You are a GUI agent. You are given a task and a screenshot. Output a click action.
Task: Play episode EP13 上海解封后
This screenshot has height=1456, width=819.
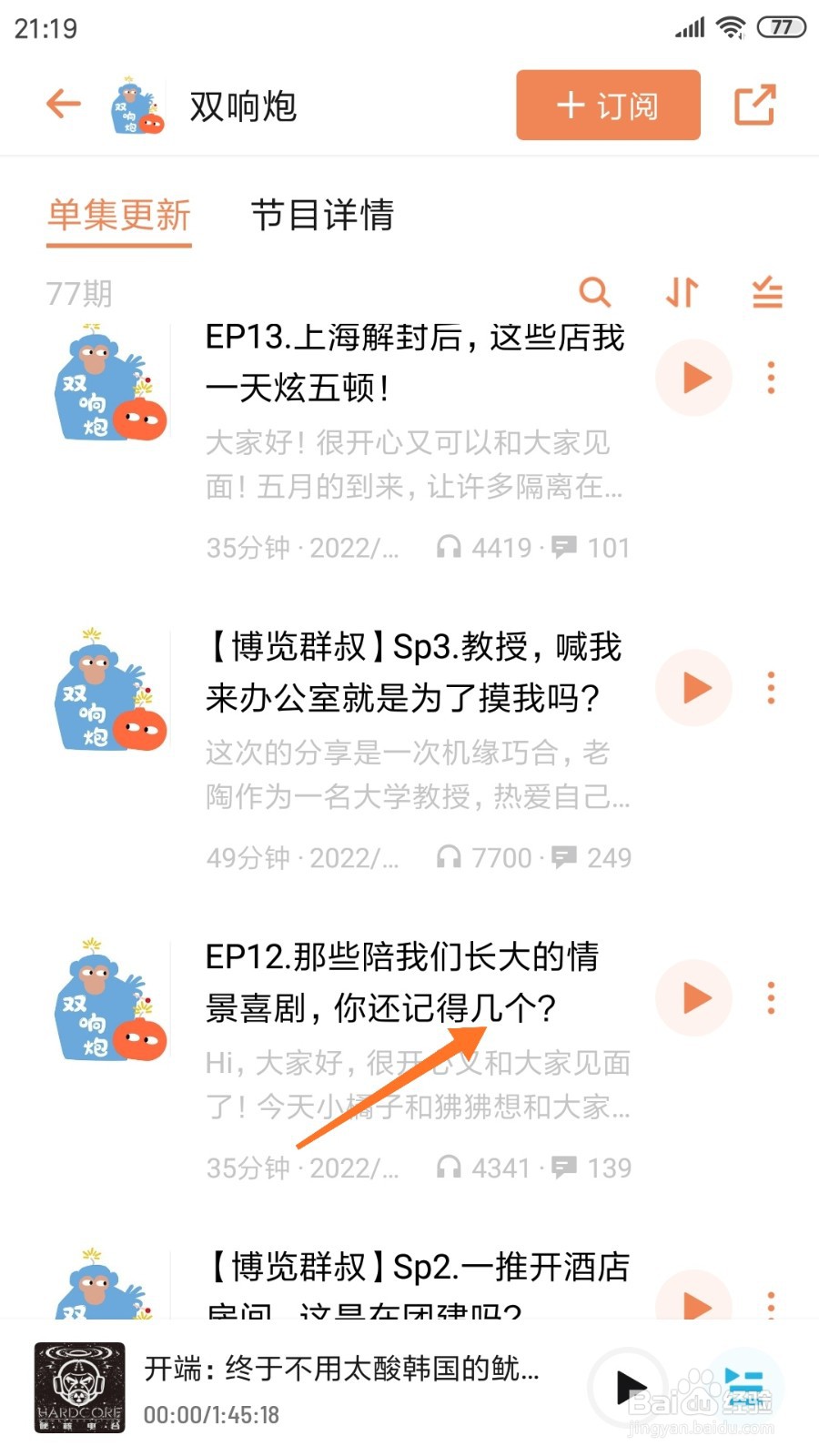point(694,378)
